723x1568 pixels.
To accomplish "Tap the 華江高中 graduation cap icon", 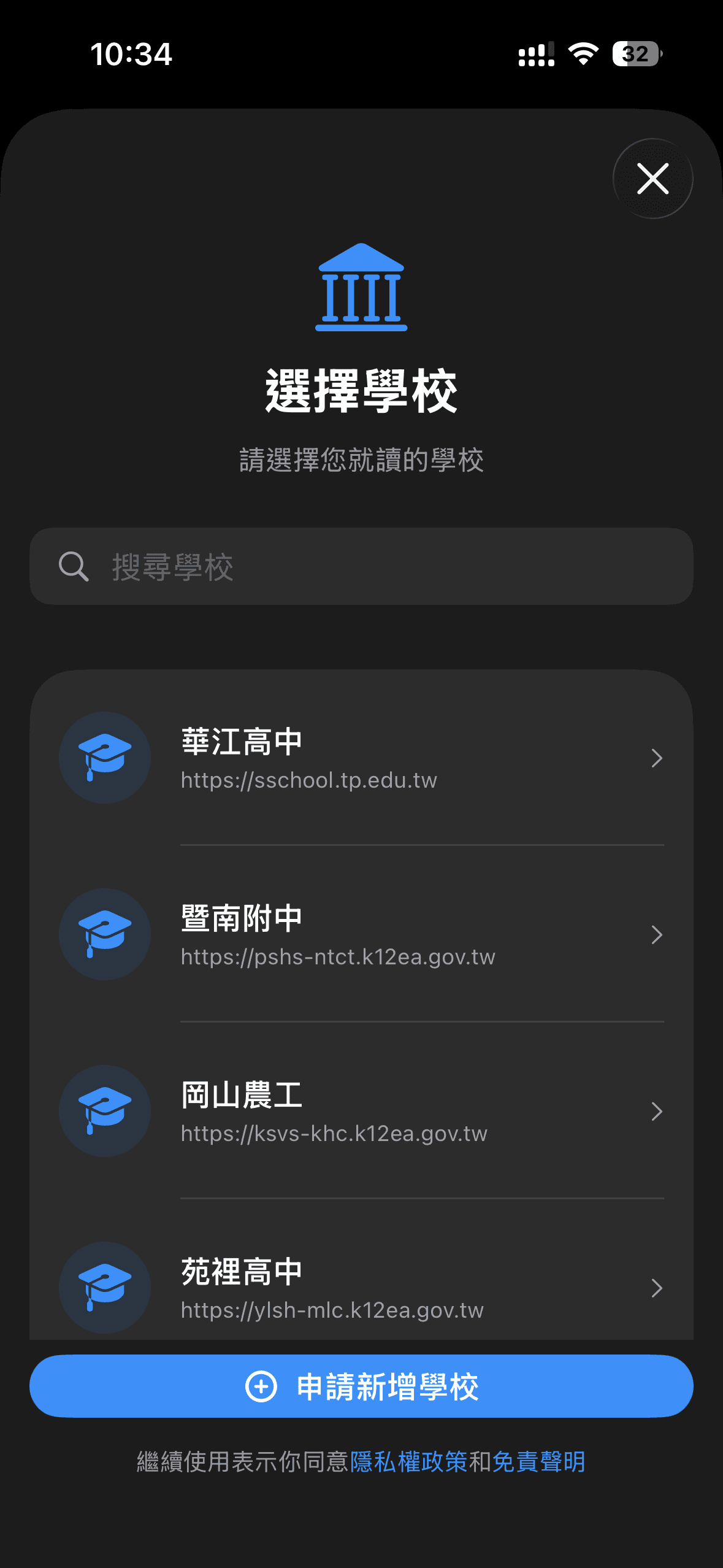I will pos(104,758).
